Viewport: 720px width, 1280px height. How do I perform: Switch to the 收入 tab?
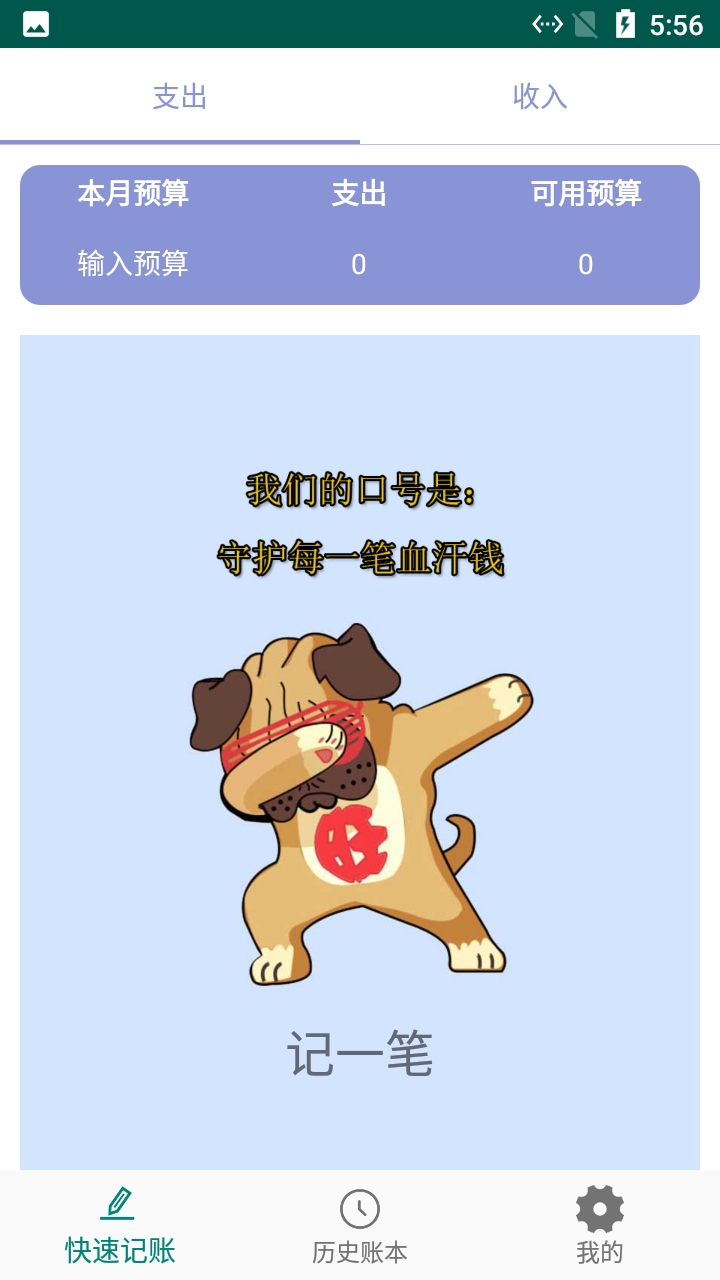tap(540, 97)
